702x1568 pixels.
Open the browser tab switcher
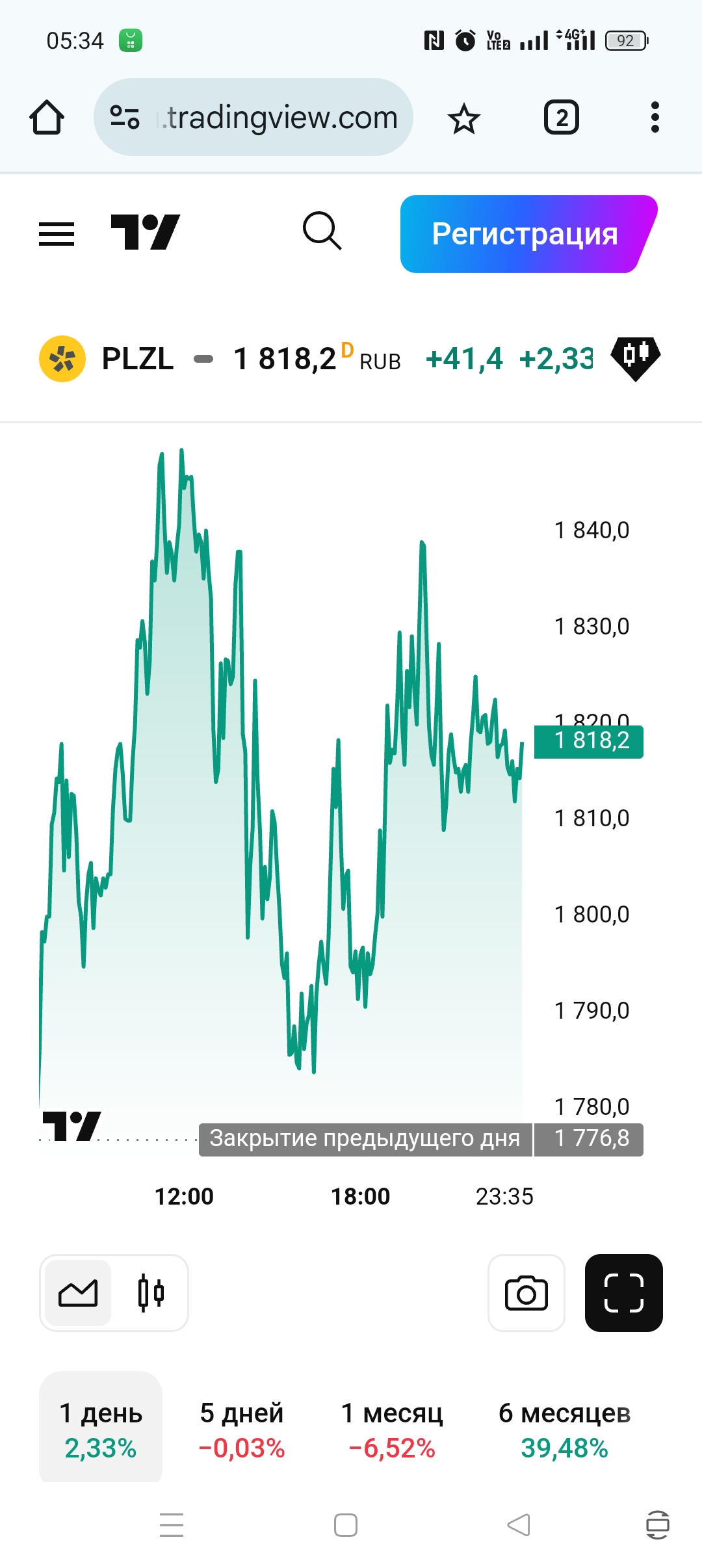click(561, 118)
